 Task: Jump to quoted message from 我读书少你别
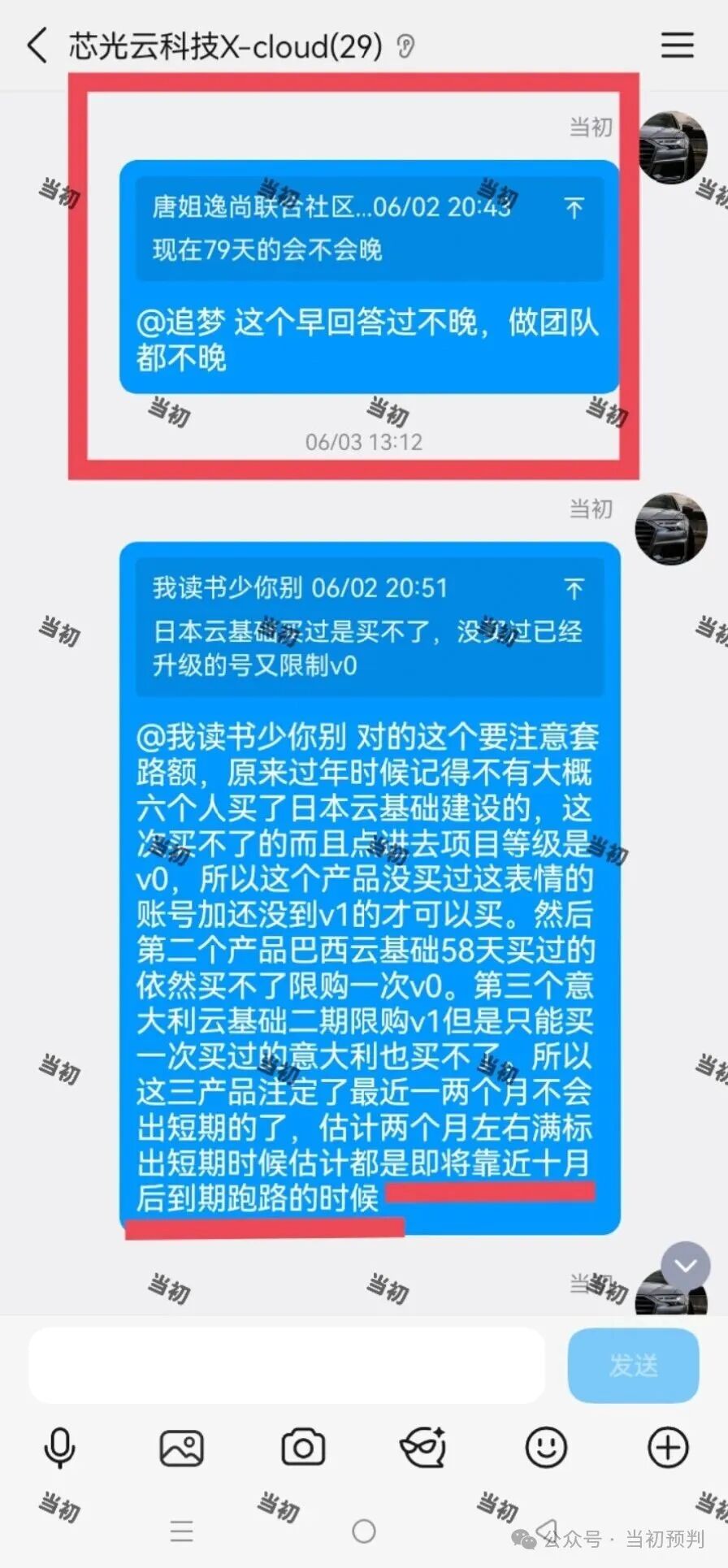point(574,589)
